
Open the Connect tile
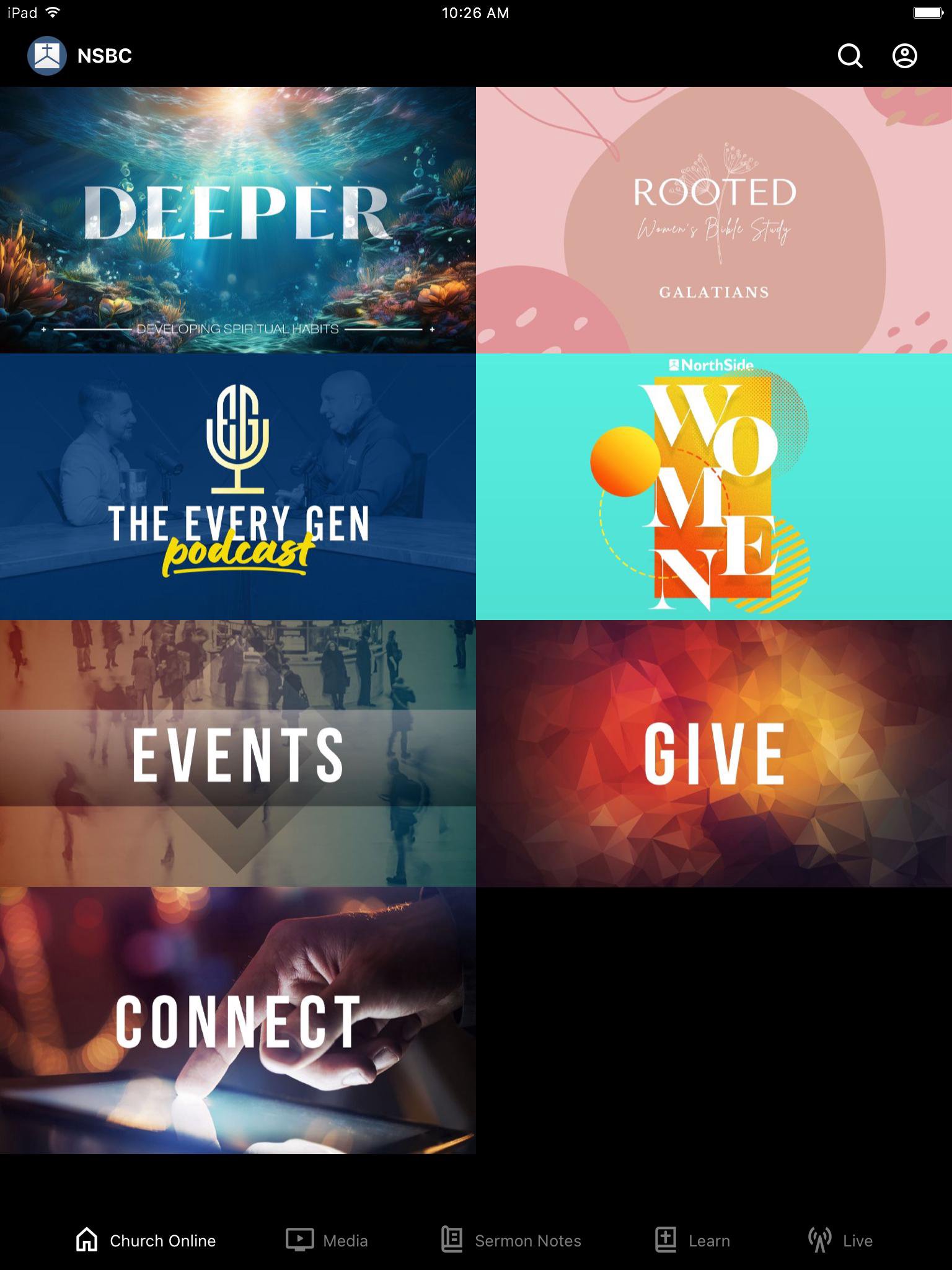click(238, 1020)
